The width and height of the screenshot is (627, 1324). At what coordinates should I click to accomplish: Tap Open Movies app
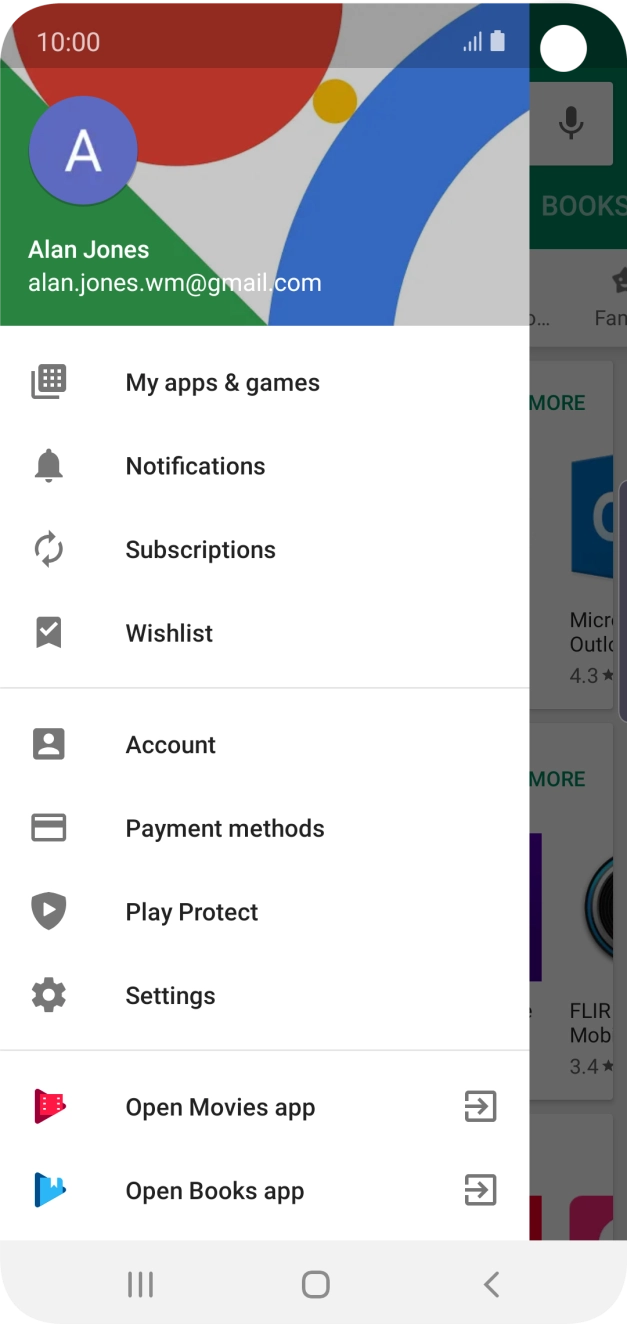(264, 1107)
